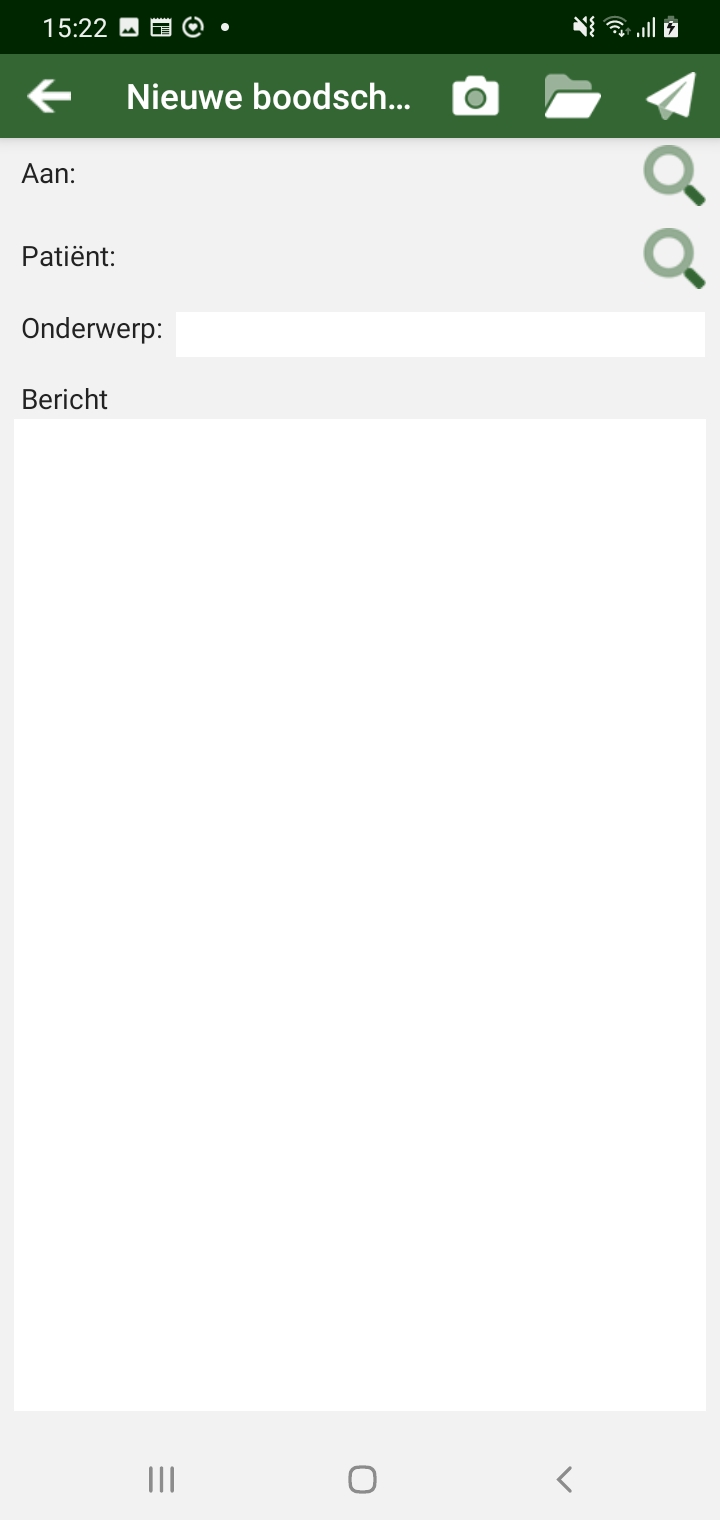Search for a recipient next to Aan

(673, 176)
